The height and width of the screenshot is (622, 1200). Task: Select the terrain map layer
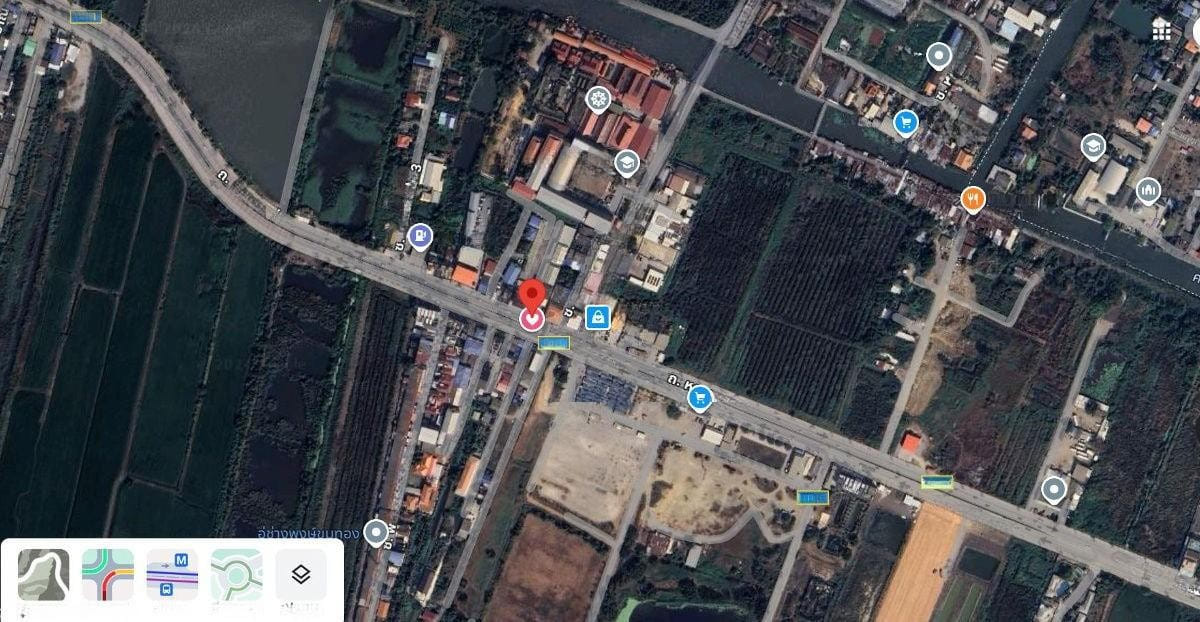tap(44, 575)
